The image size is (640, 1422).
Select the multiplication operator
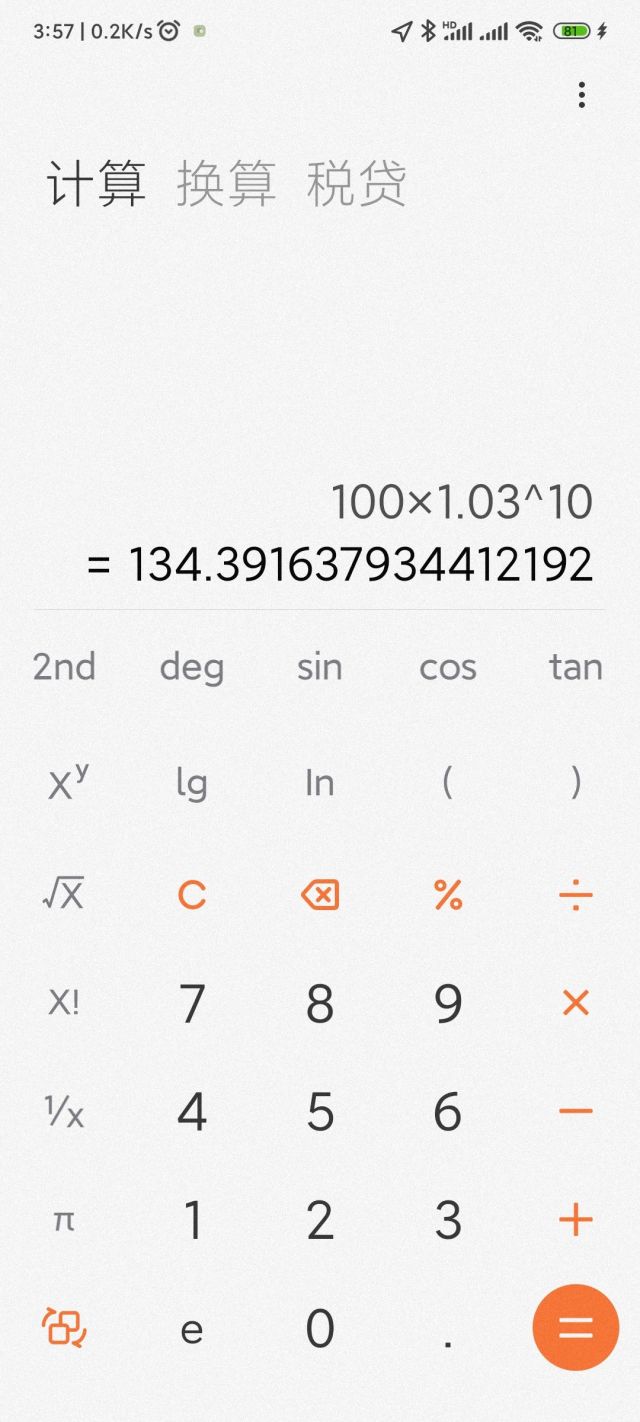[576, 1003]
